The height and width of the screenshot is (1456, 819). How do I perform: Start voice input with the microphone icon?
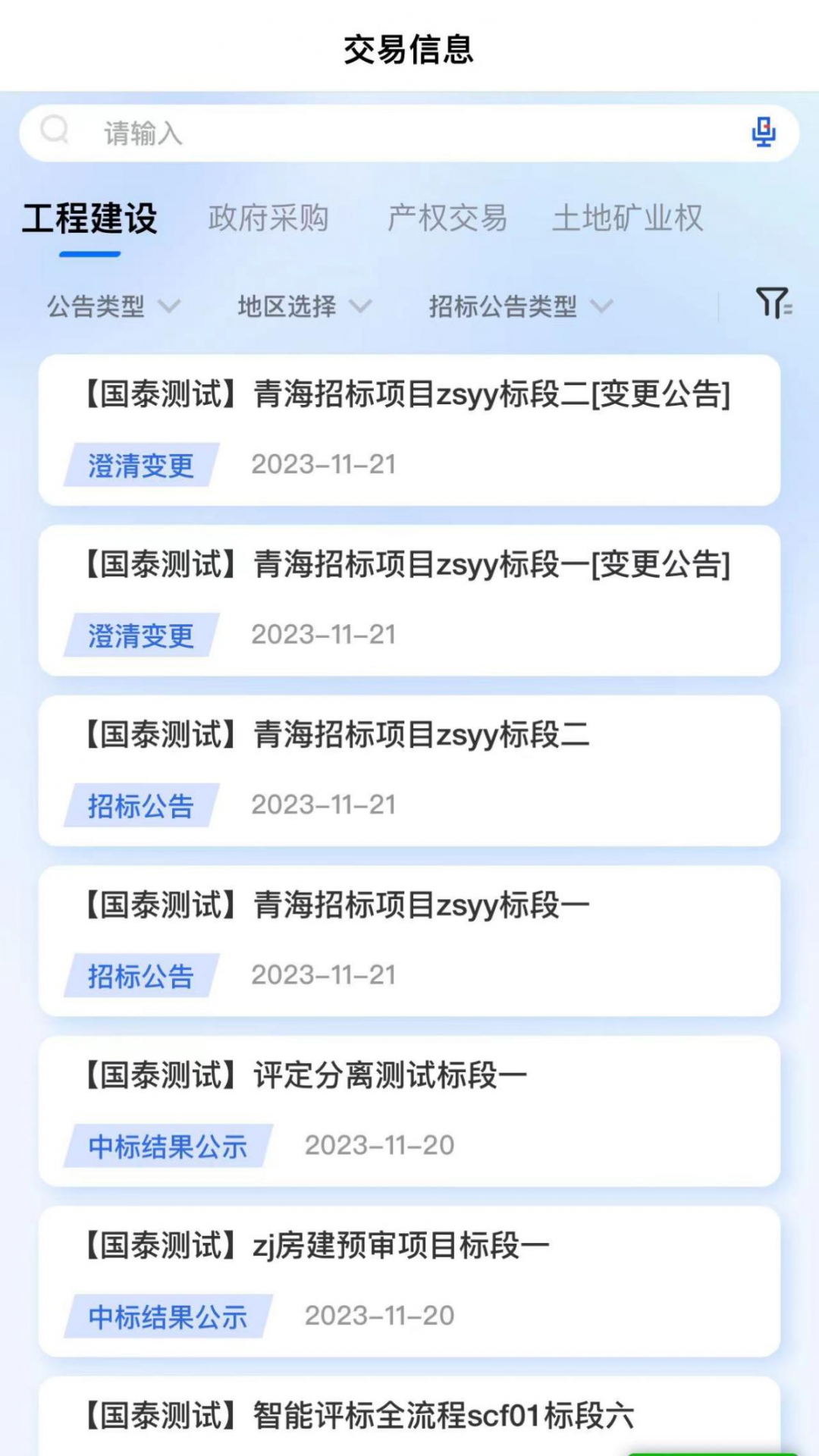click(763, 133)
